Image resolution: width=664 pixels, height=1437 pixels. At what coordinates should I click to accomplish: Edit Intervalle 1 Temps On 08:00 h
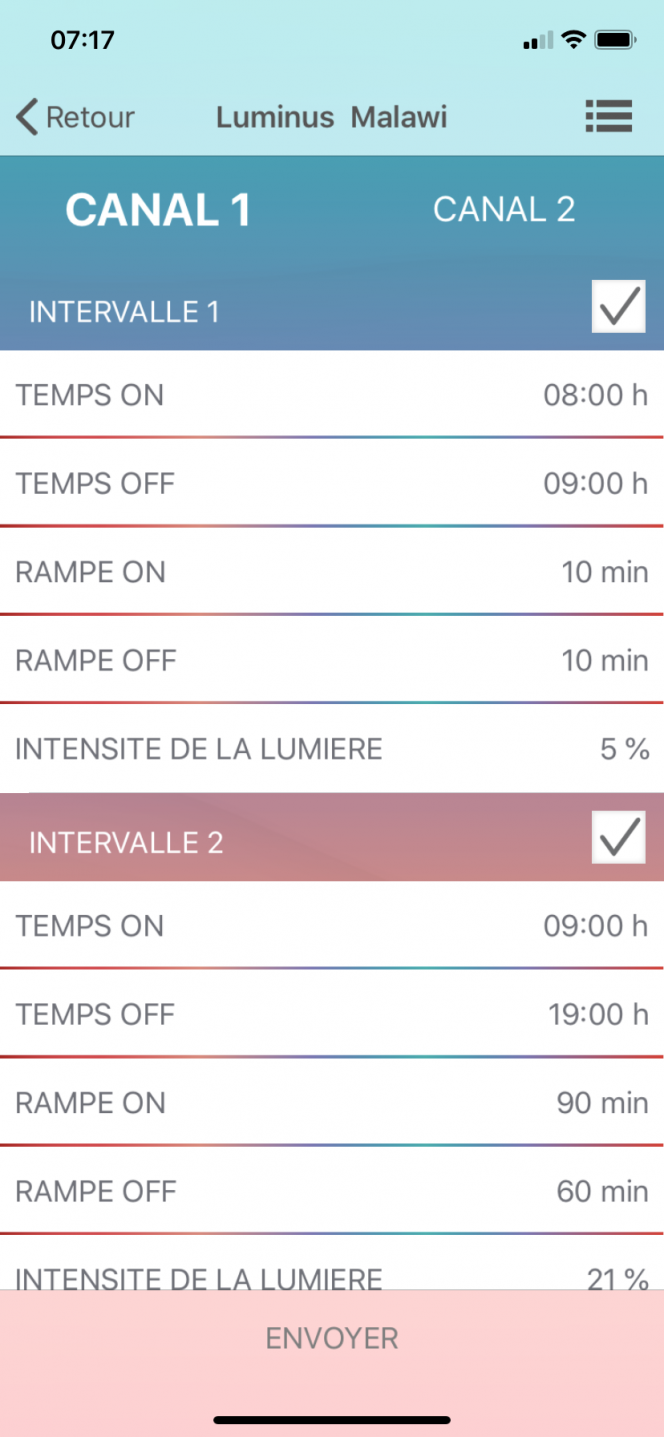point(332,394)
